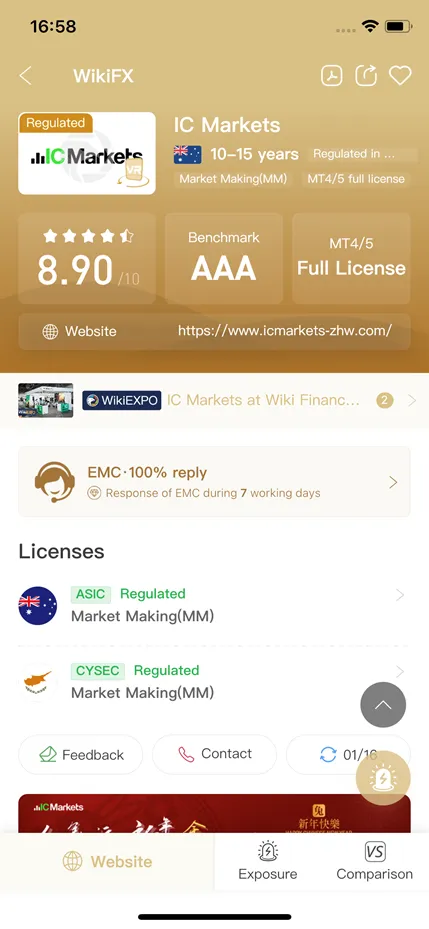The height and width of the screenshot is (929, 429).
Task: Jump to top with the grey arrow button
Action: click(x=383, y=705)
